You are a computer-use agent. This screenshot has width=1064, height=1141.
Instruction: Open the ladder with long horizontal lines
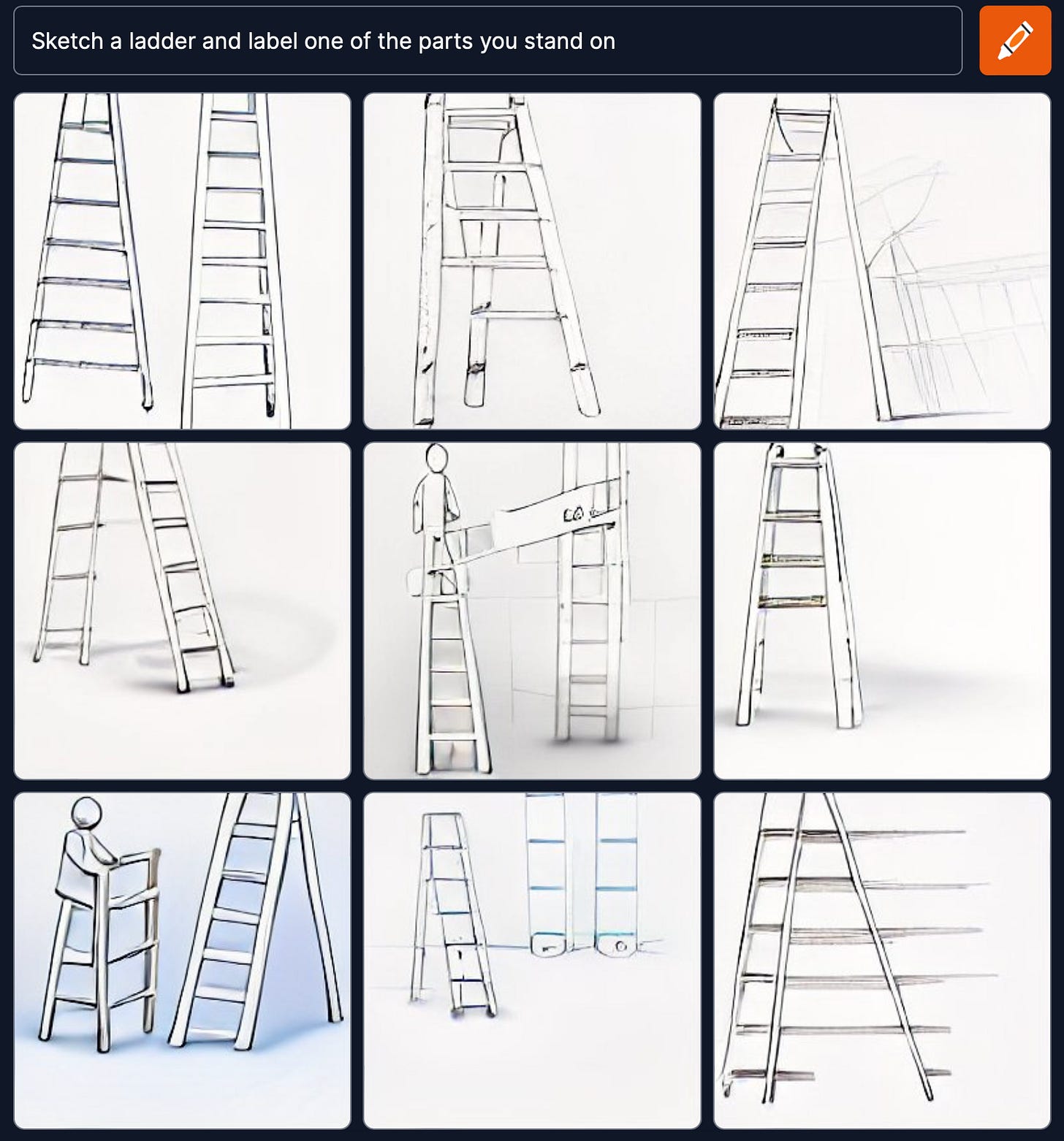pos(881,960)
